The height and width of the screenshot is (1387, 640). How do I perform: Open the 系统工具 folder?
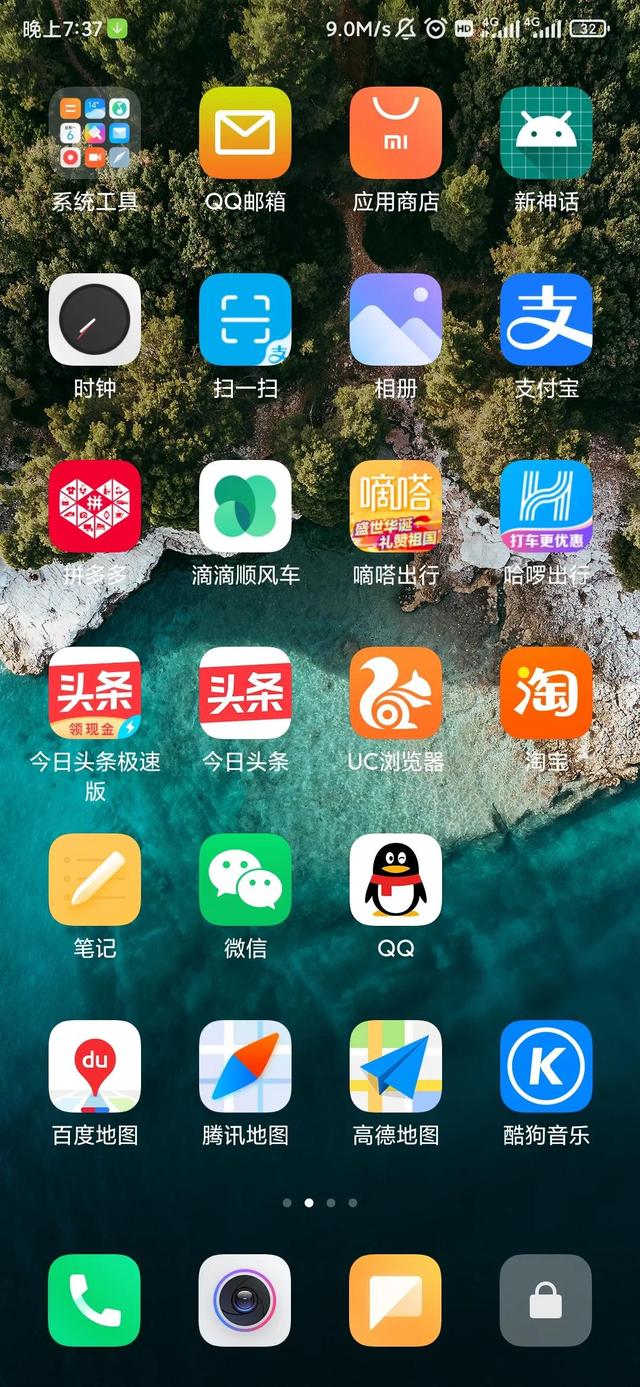(95, 133)
